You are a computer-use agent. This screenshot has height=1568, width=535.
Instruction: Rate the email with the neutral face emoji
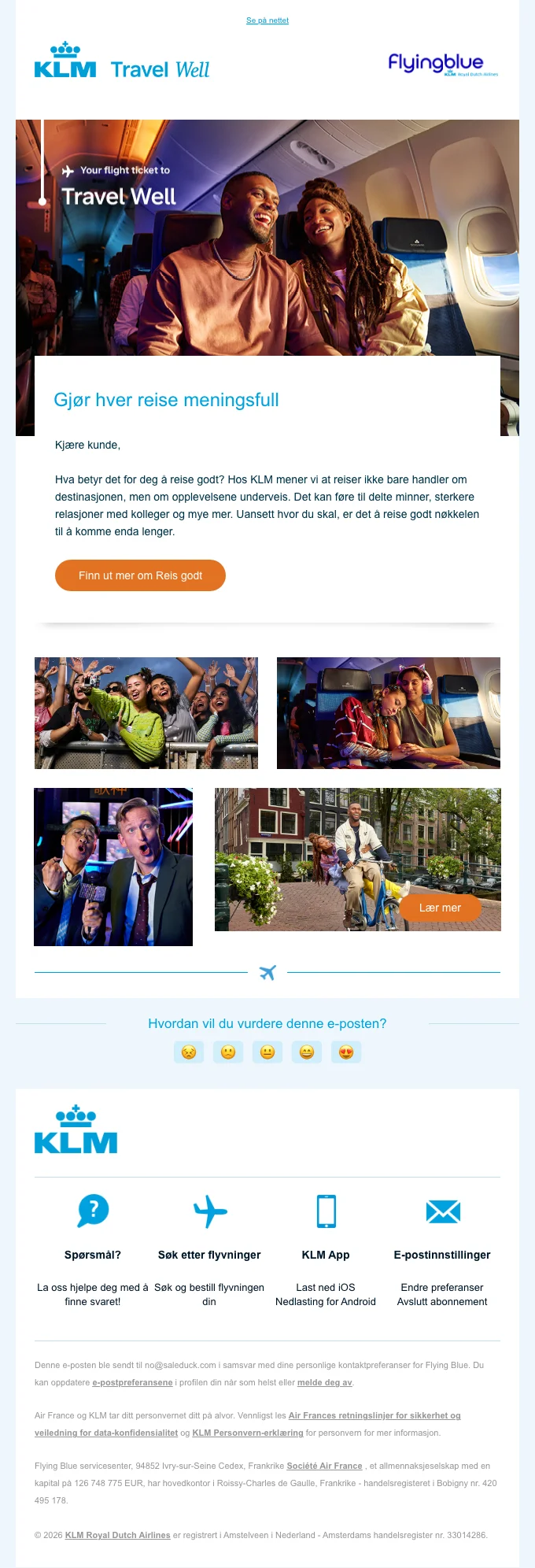tap(267, 1052)
